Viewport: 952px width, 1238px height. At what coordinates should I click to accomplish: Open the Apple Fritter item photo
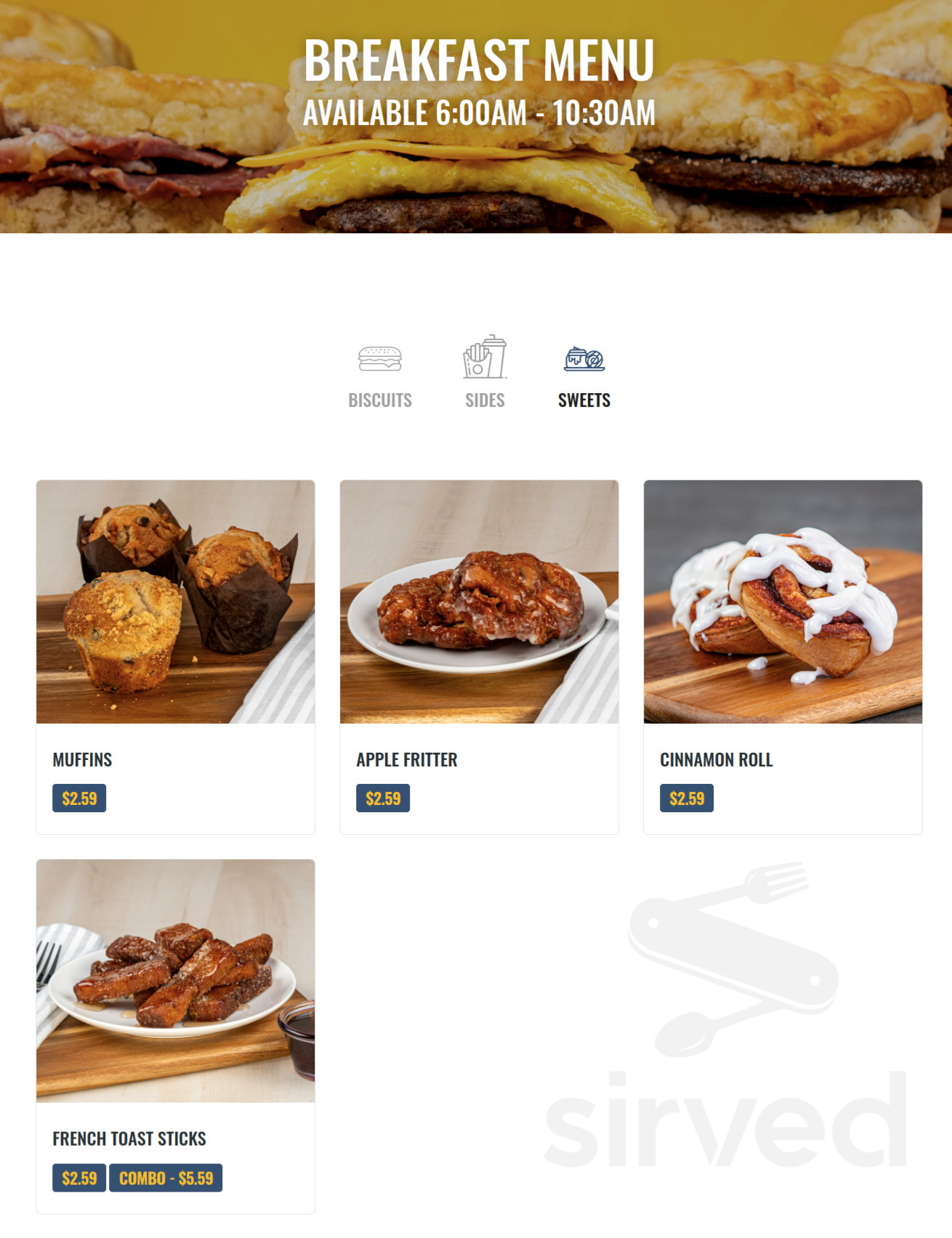(x=480, y=603)
